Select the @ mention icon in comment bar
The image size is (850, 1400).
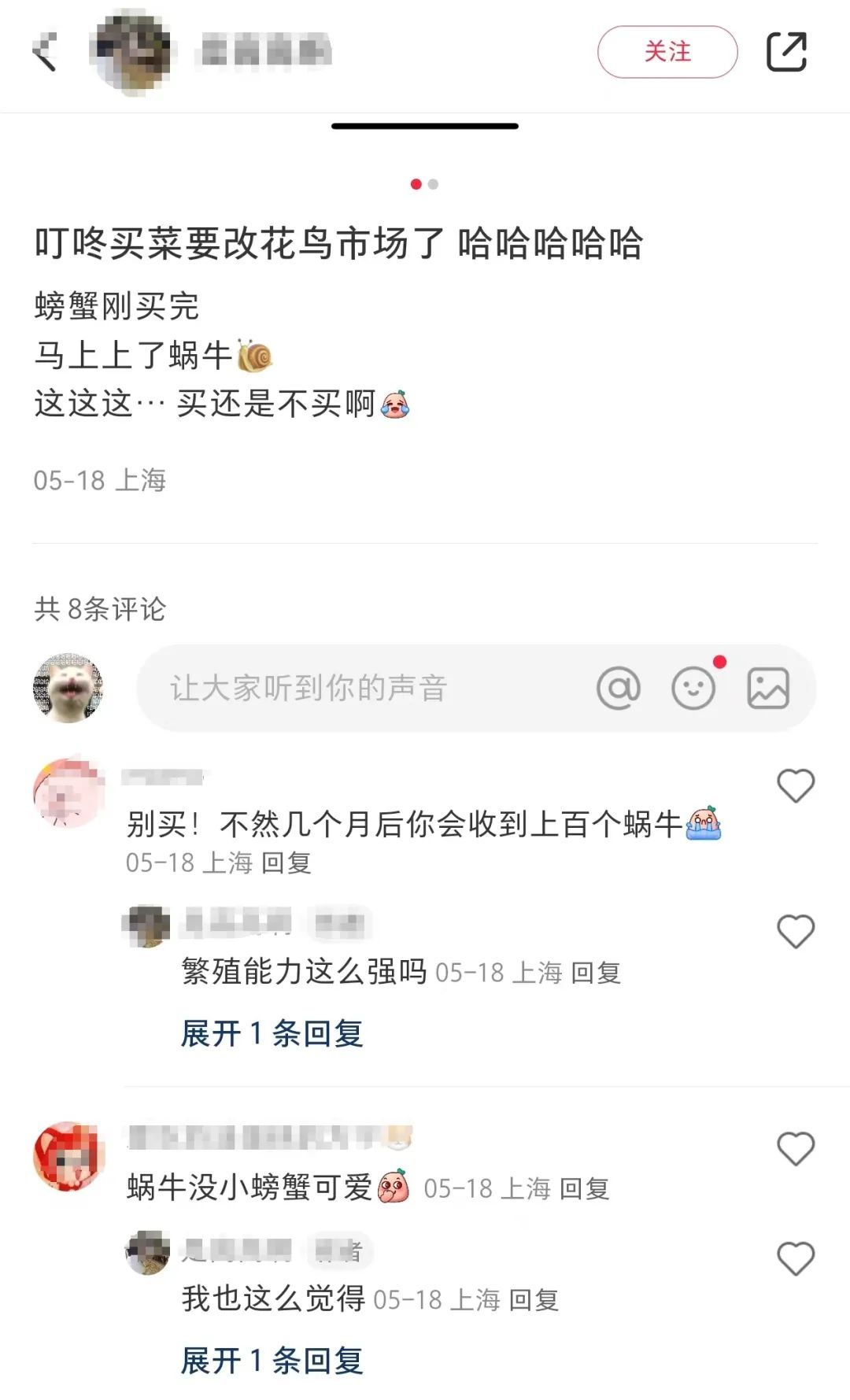619,686
